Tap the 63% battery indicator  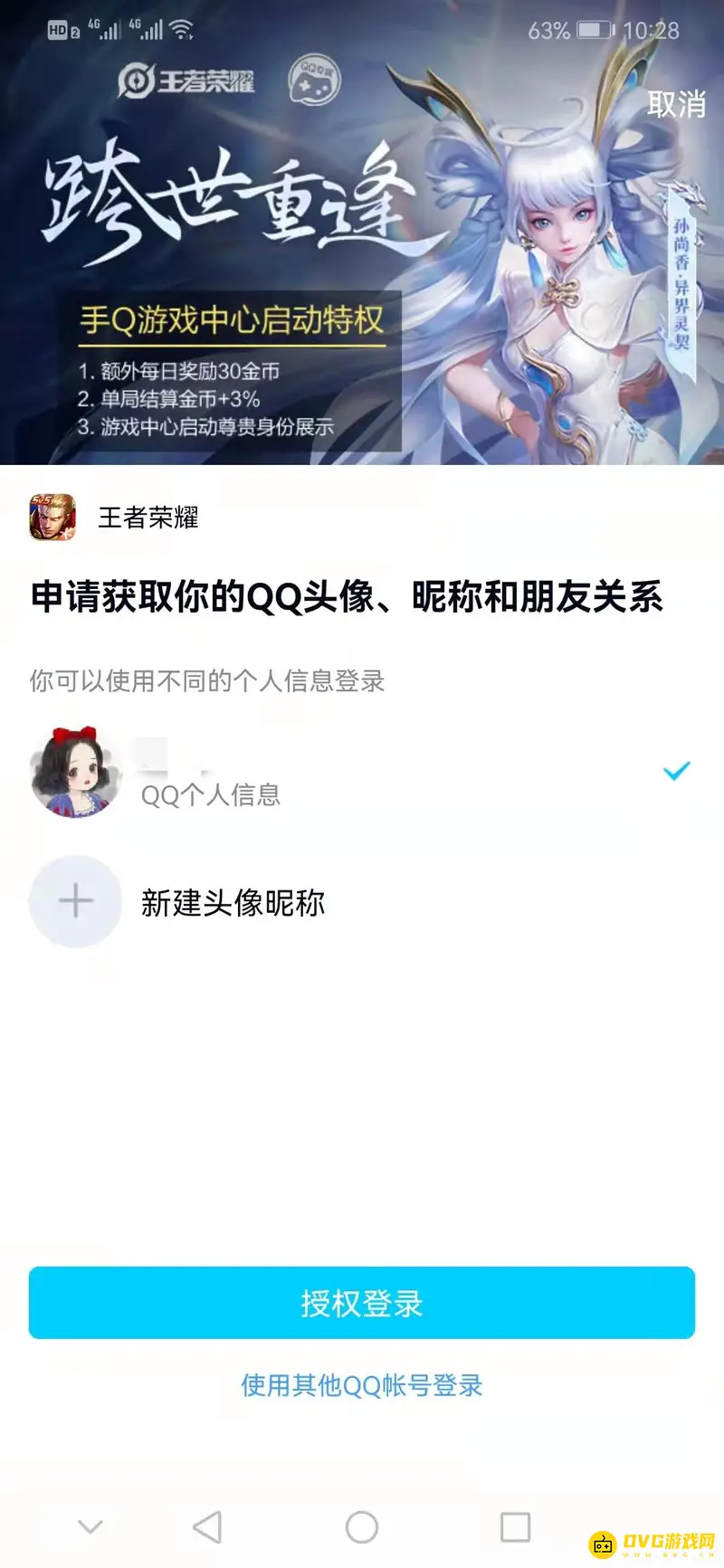(x=570, y=30)
